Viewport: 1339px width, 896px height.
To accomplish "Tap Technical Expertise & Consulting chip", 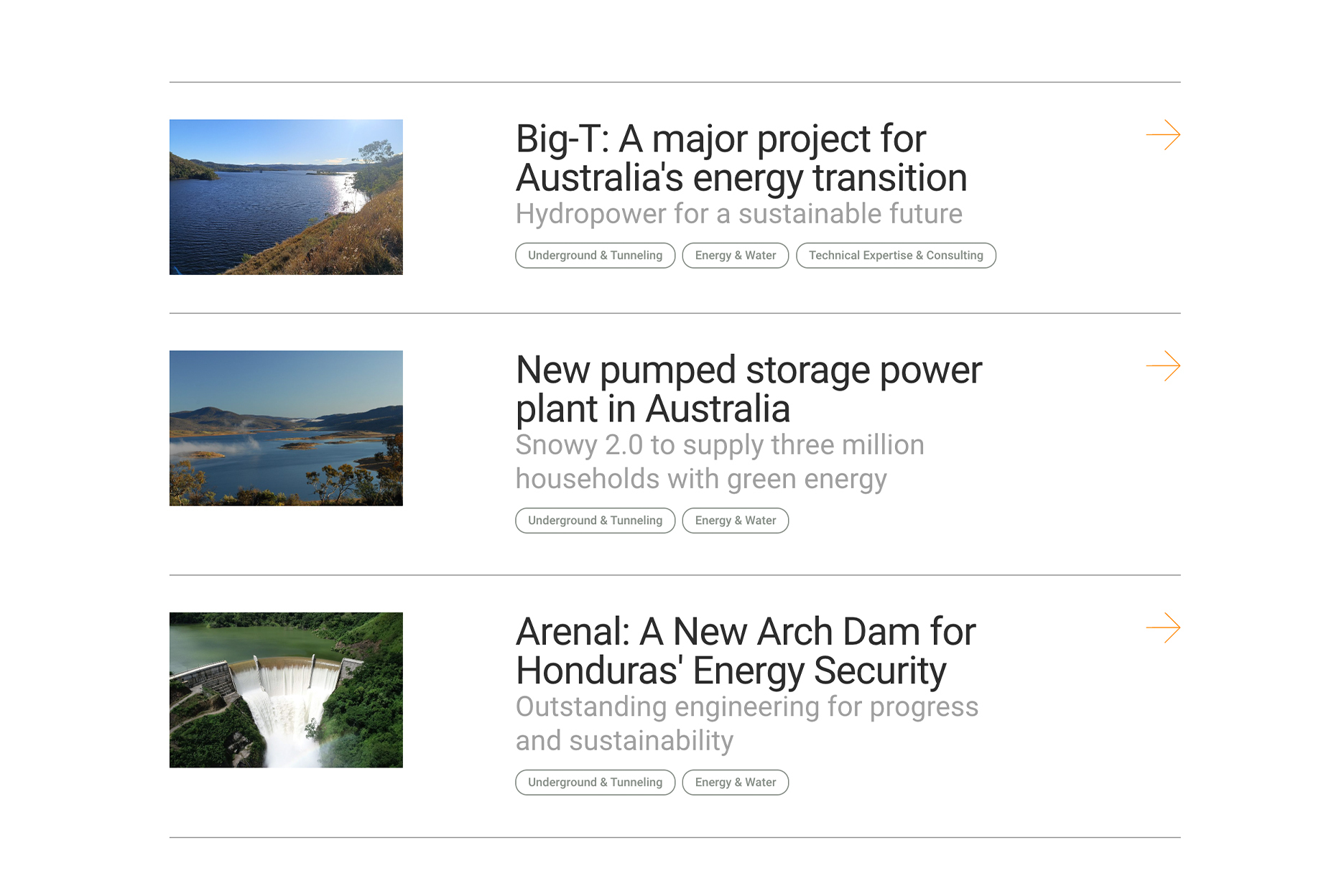I will 896,256.
